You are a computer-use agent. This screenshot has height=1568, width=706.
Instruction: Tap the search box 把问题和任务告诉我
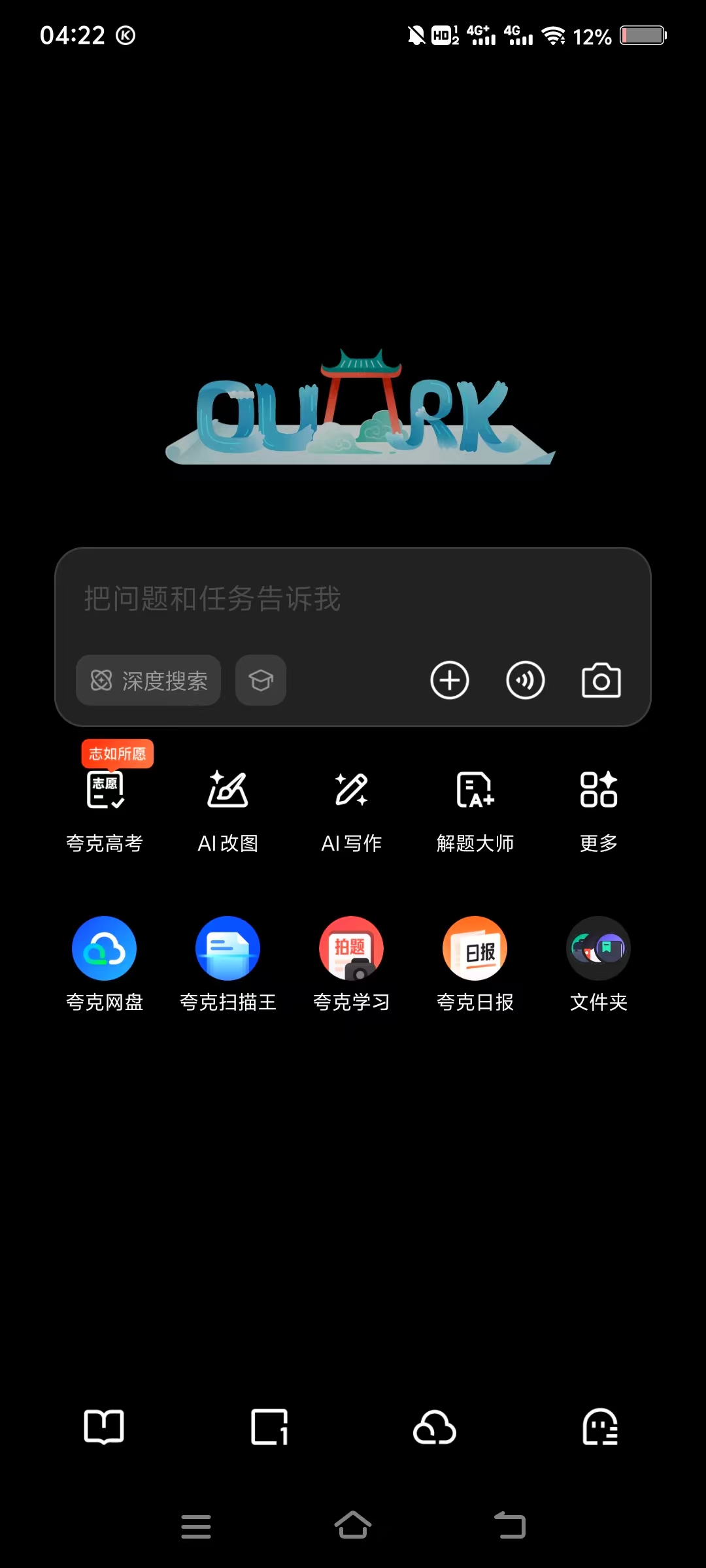pos(353,598)
